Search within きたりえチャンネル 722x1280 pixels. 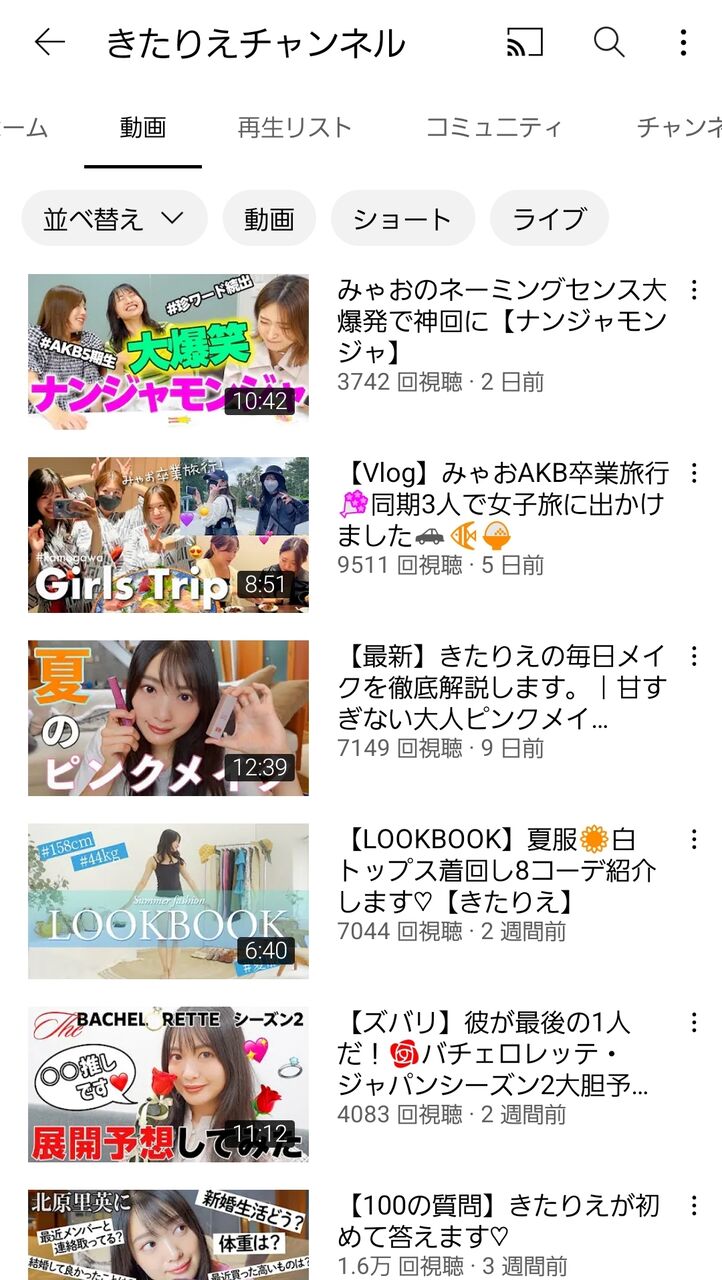click(x=608, y=42)
